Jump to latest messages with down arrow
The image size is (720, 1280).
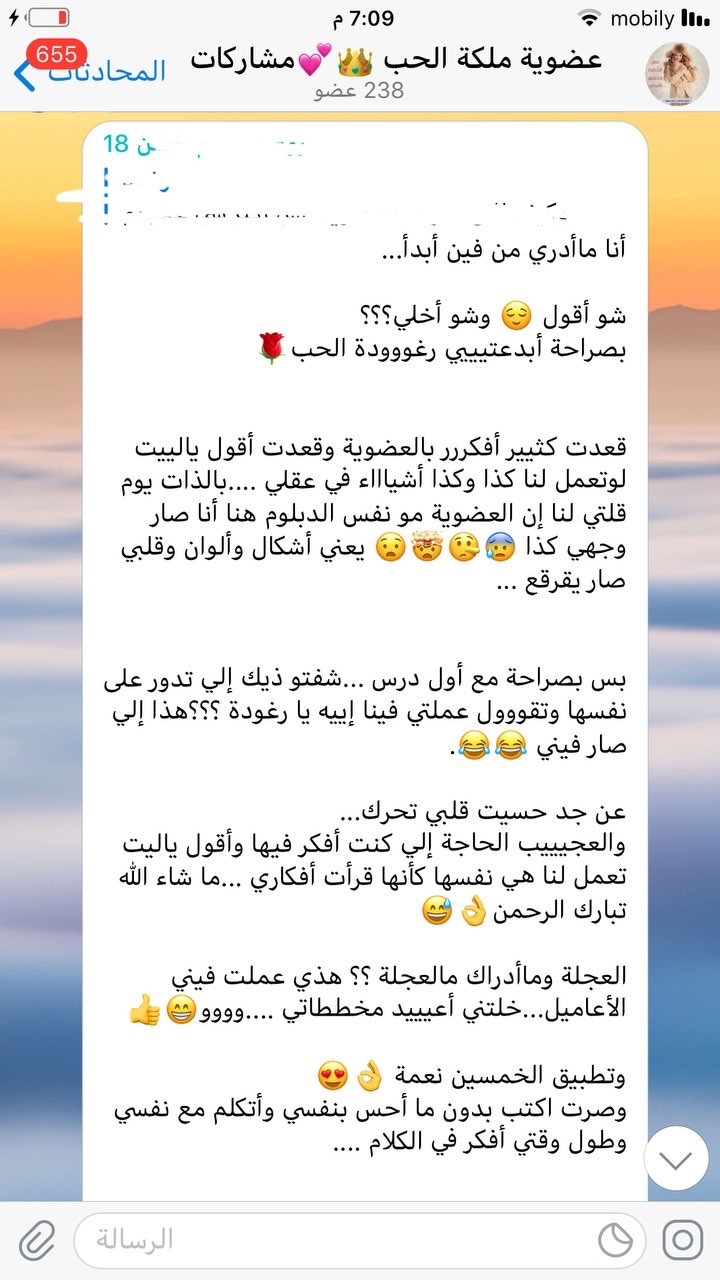click(x=676, y=1159)
